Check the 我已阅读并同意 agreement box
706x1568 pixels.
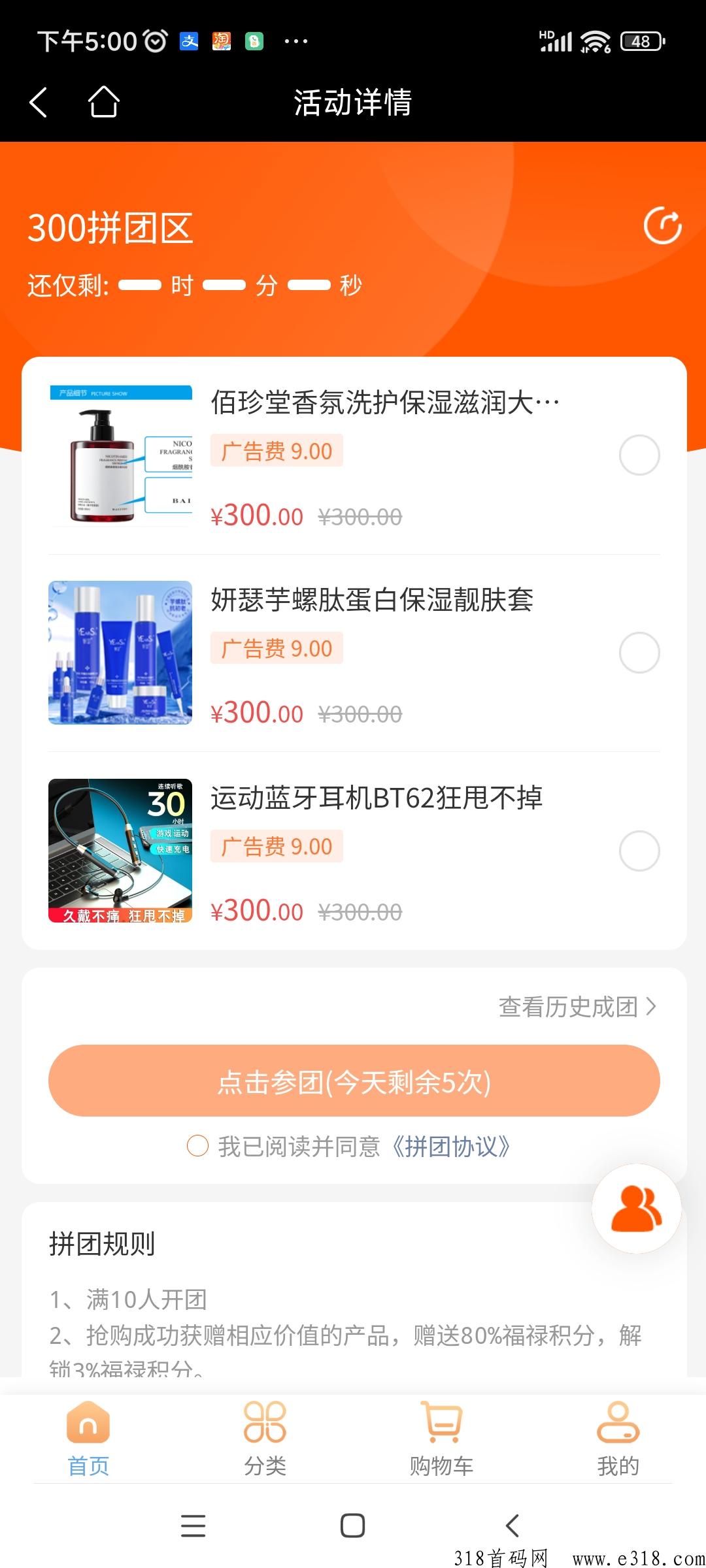point(197,1146)
